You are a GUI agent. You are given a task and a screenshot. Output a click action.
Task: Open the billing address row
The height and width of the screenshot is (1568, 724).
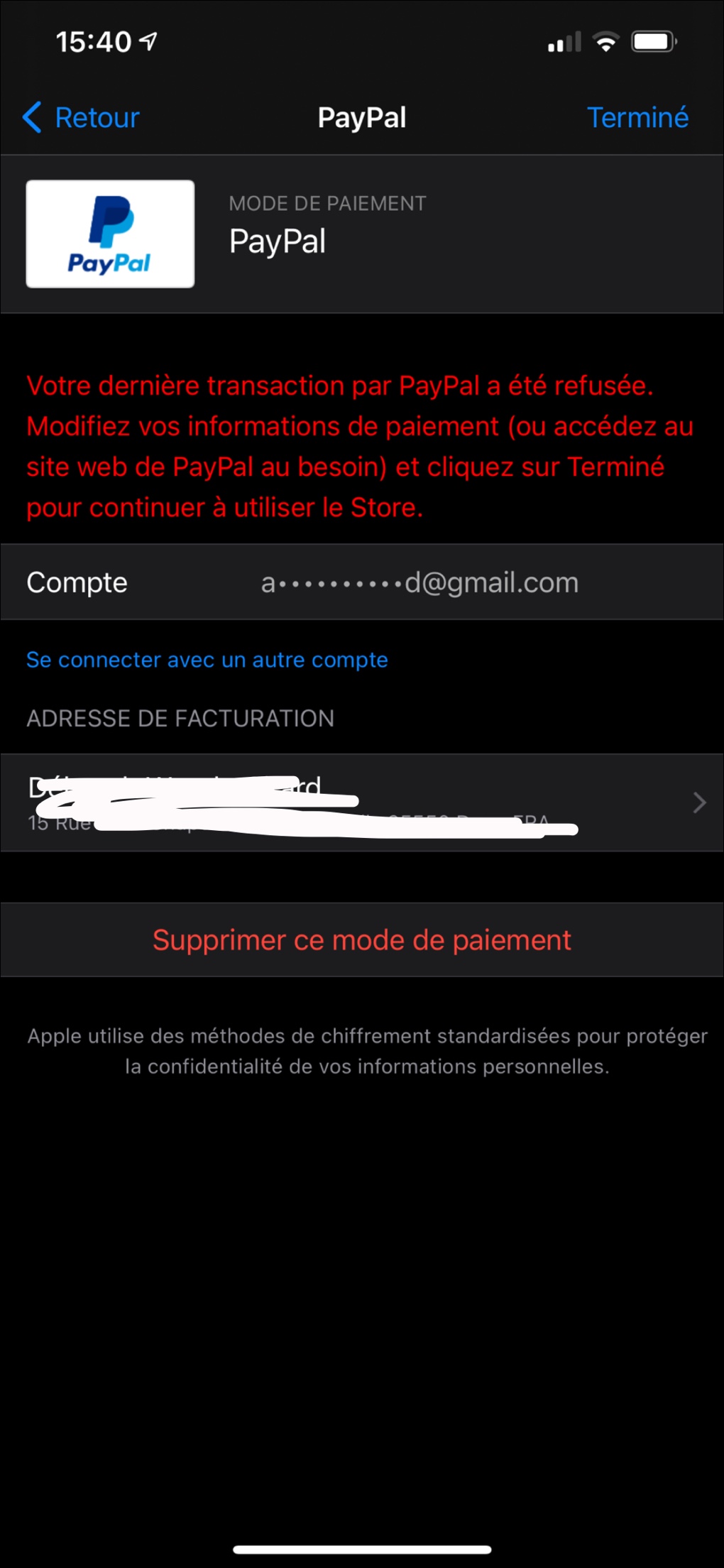[x=362, y=802]
